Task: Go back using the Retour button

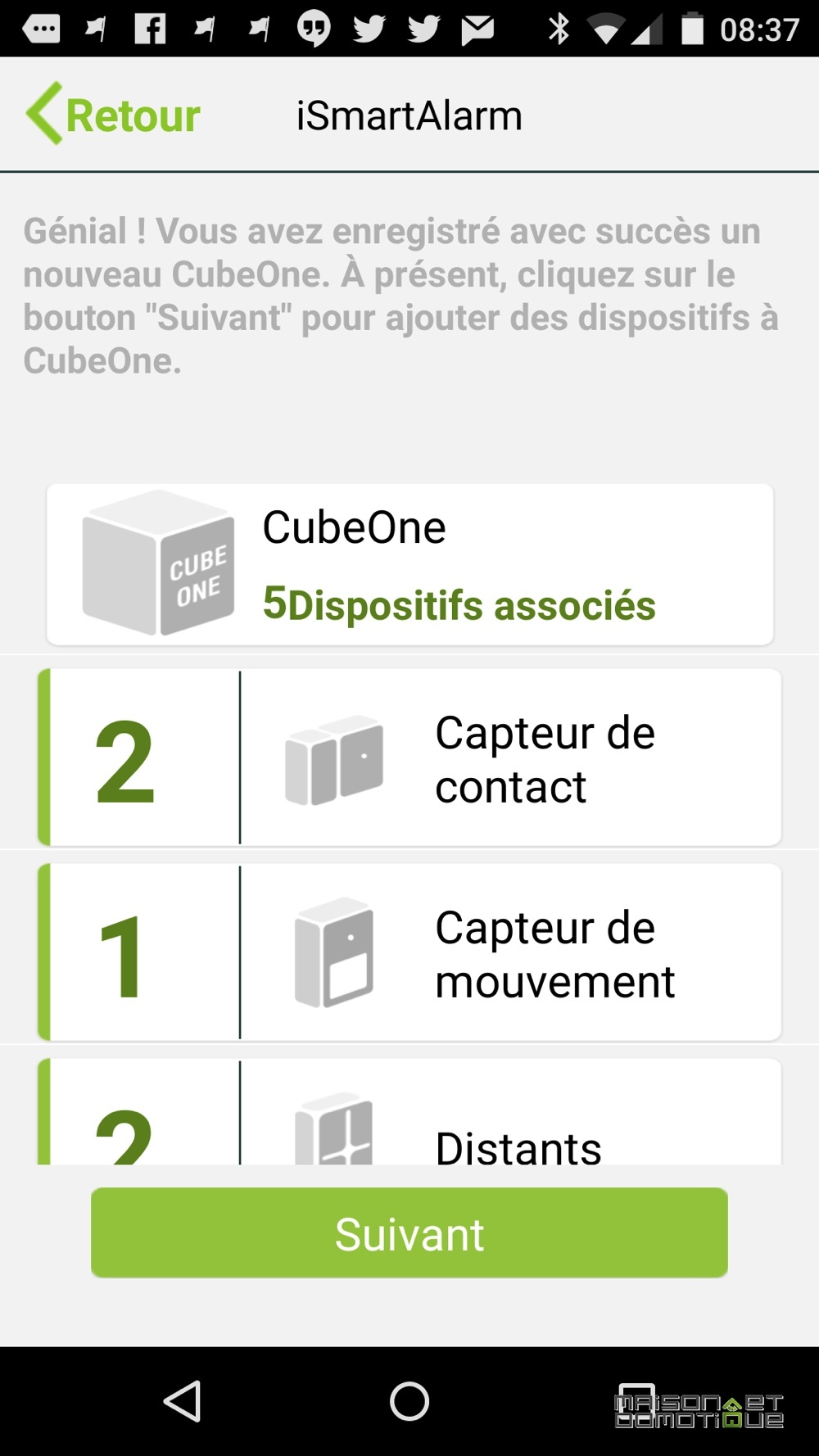Action: (113, 115)
